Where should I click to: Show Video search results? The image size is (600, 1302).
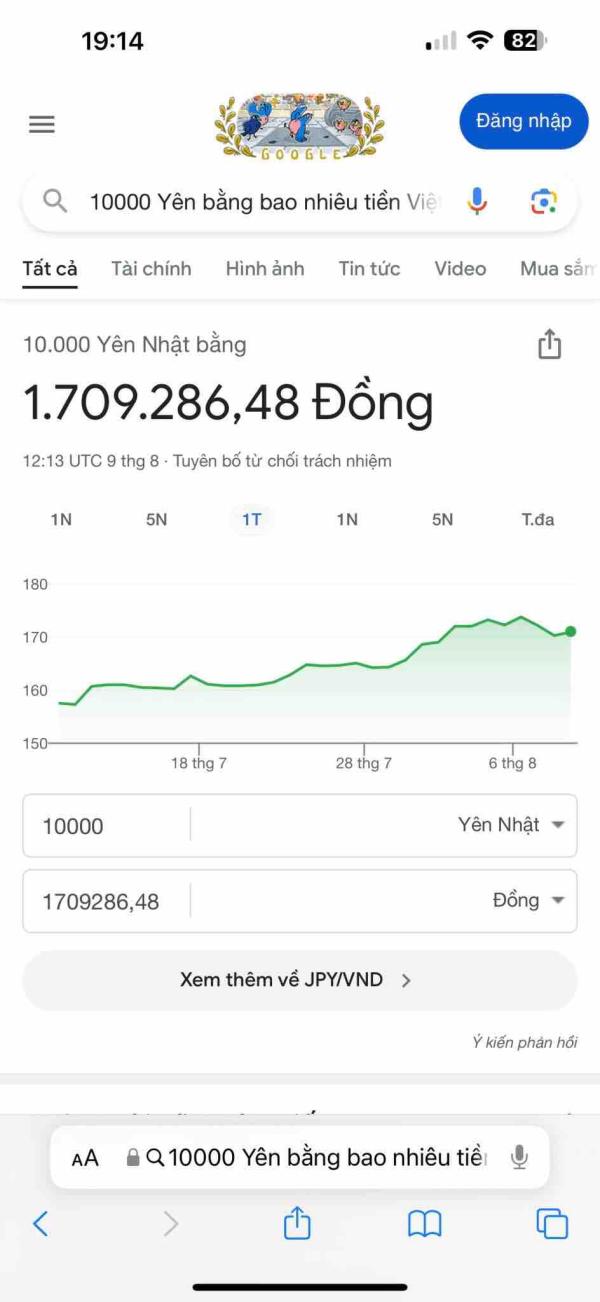[460, 268]
